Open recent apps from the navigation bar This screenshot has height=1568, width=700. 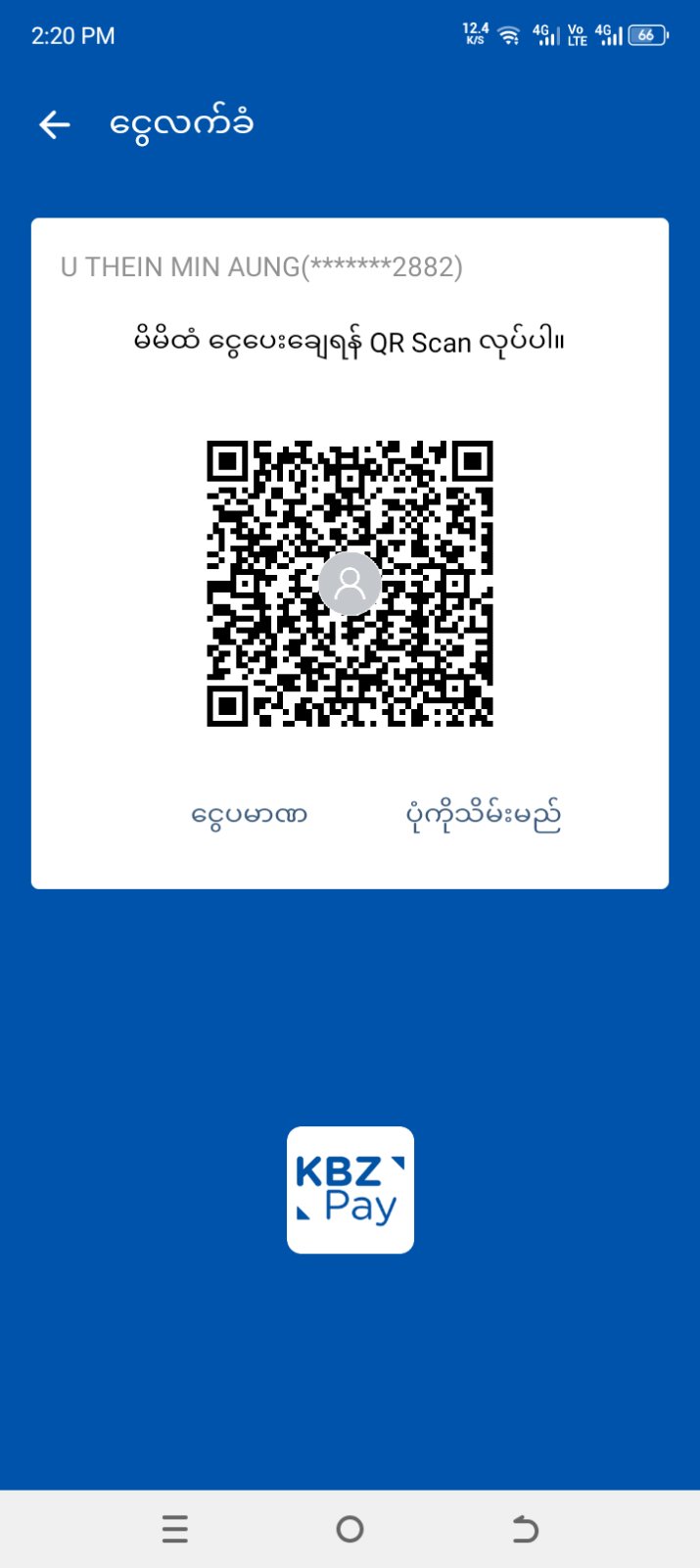pyautogui.click(x=175, y=1529)
